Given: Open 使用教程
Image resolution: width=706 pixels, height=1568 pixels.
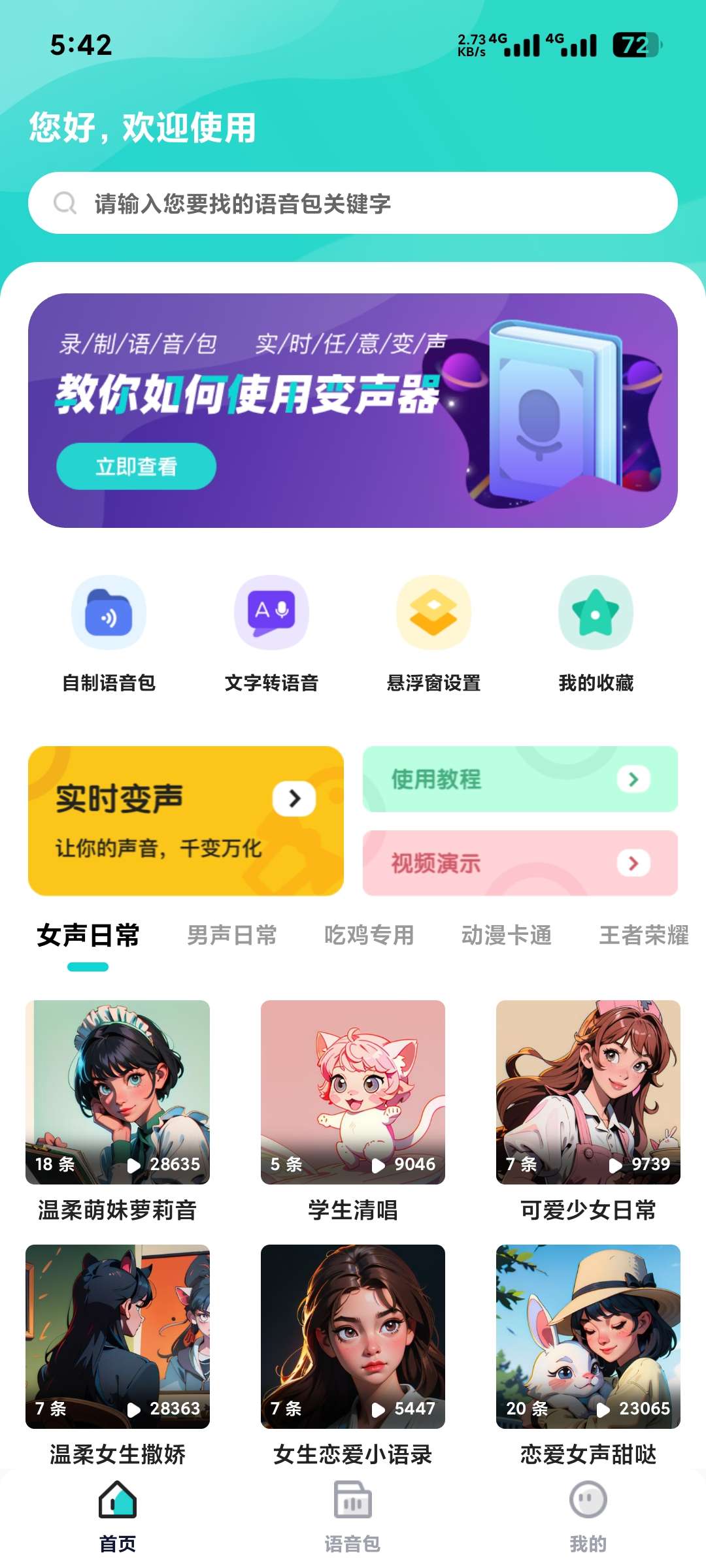Looking at the screenshot, I should (520, 779).
